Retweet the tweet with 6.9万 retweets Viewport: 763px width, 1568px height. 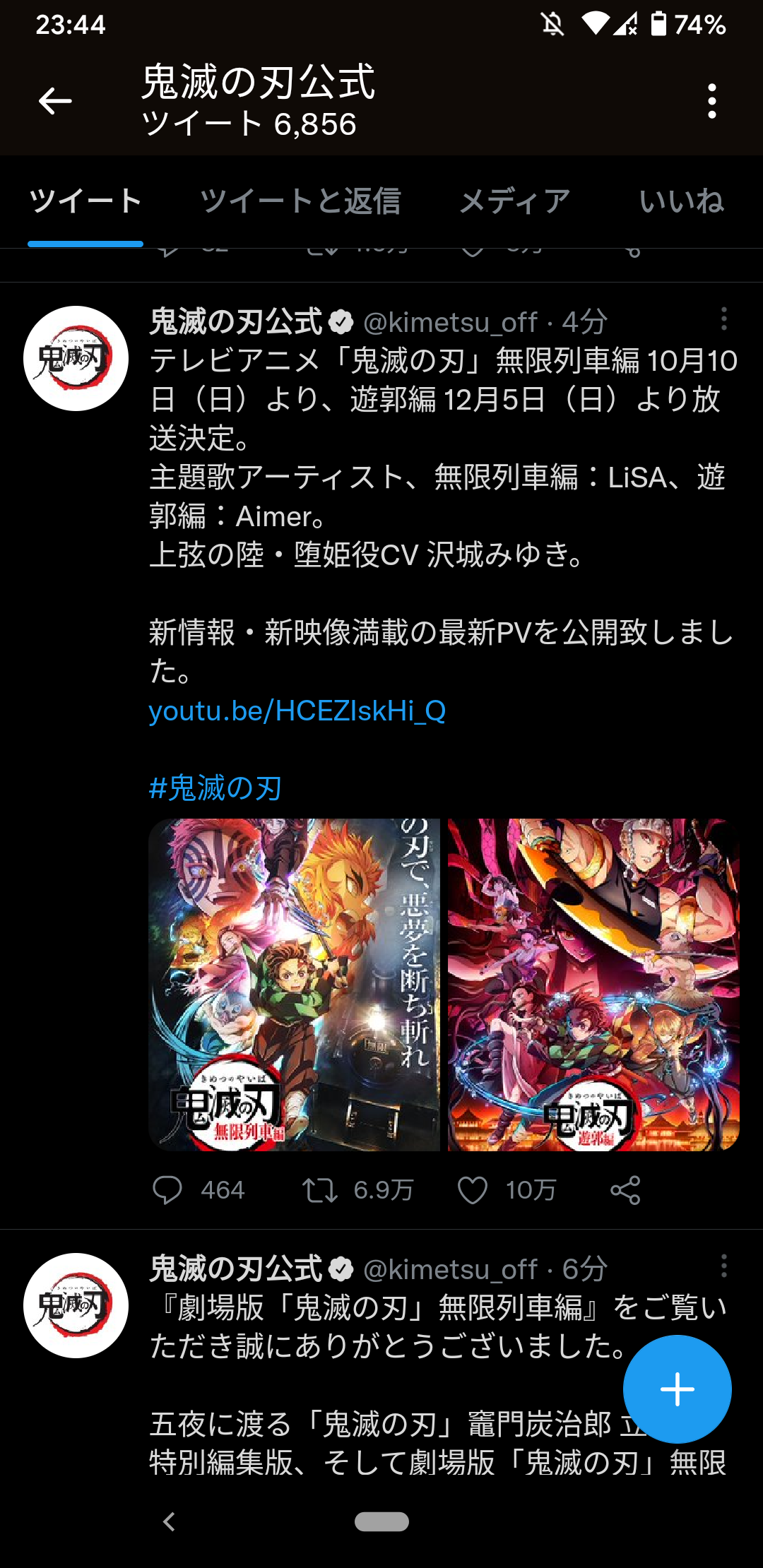click(x=319, y=1190)
